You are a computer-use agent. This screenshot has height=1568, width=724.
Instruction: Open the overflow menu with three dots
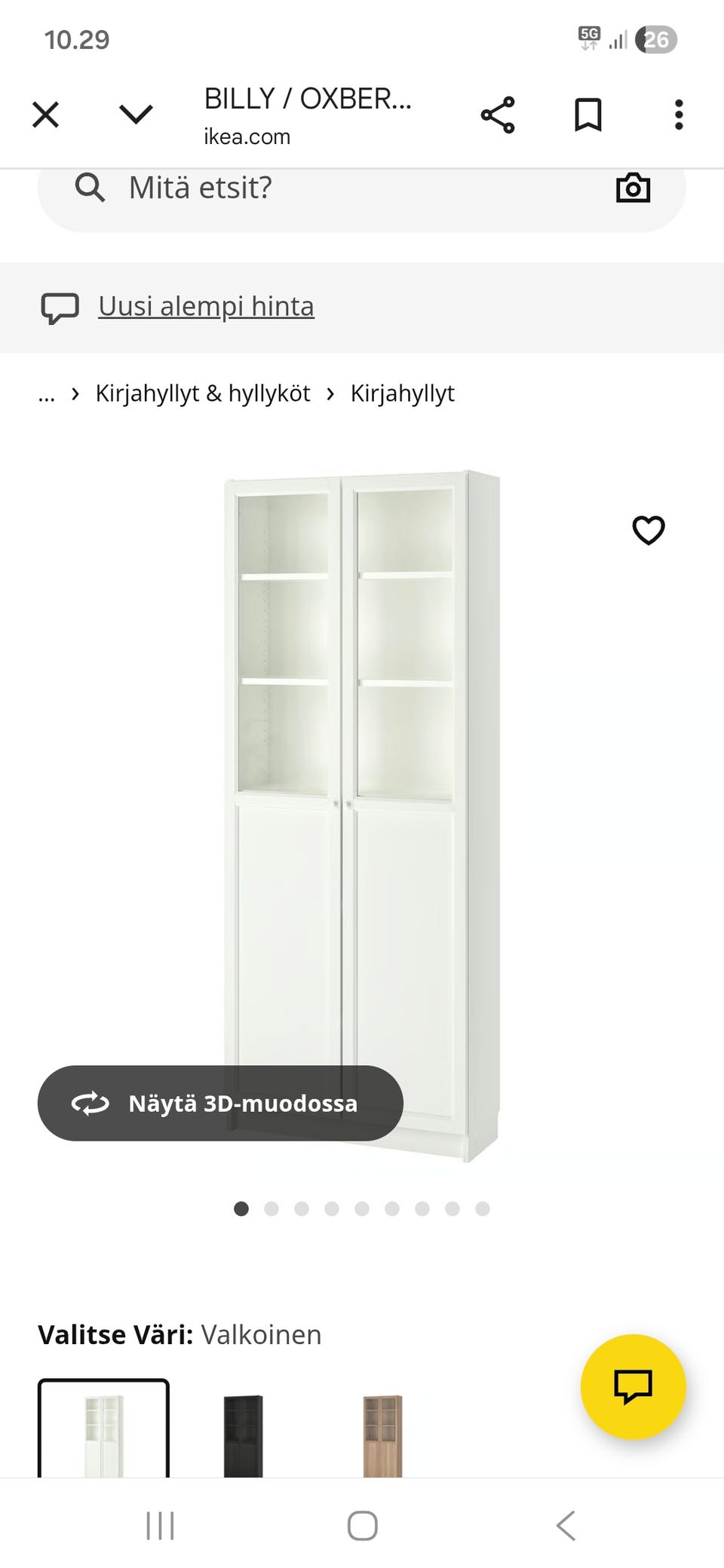point(678,115)
